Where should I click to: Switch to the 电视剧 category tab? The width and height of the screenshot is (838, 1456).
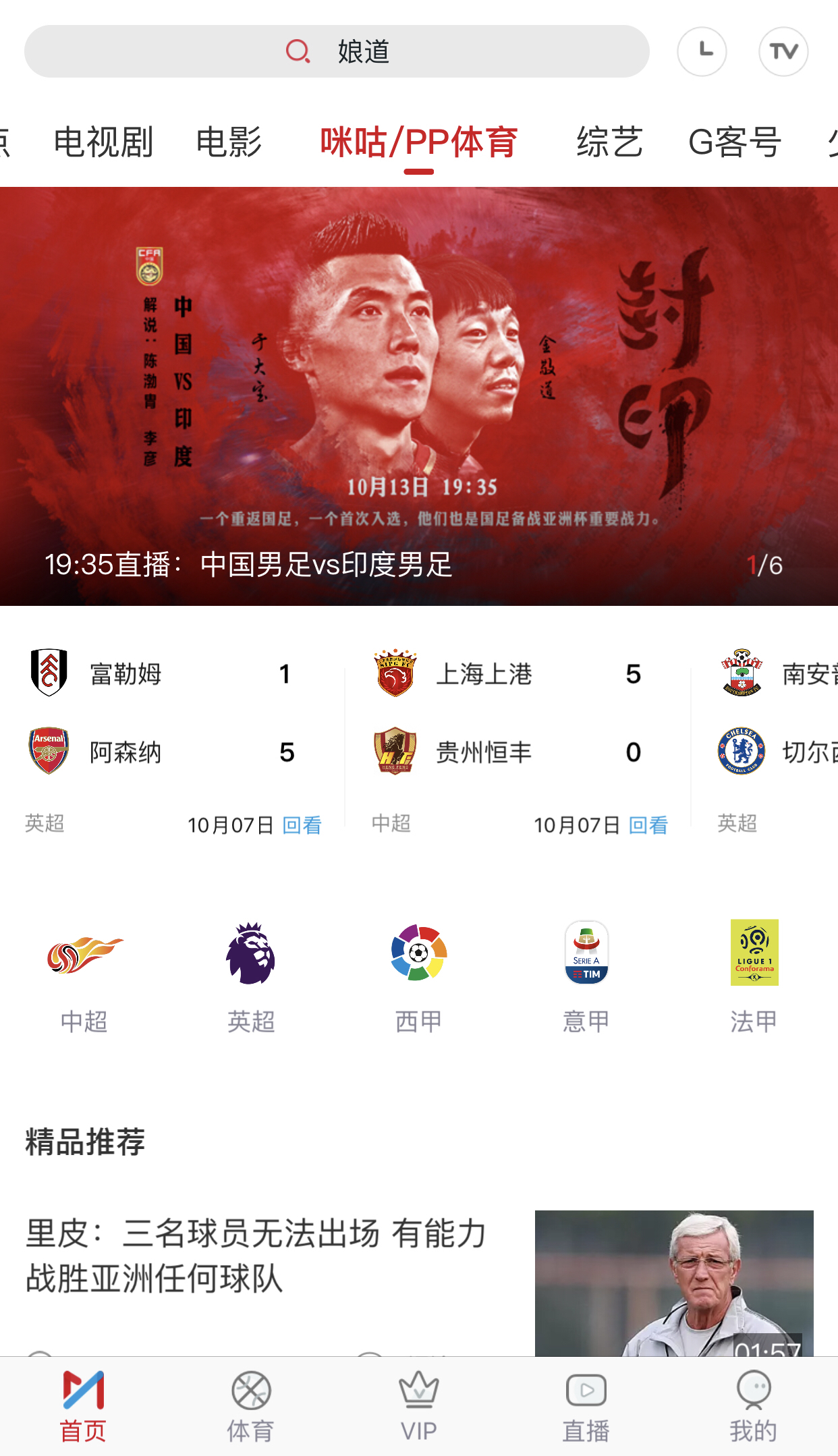(105, 142)
